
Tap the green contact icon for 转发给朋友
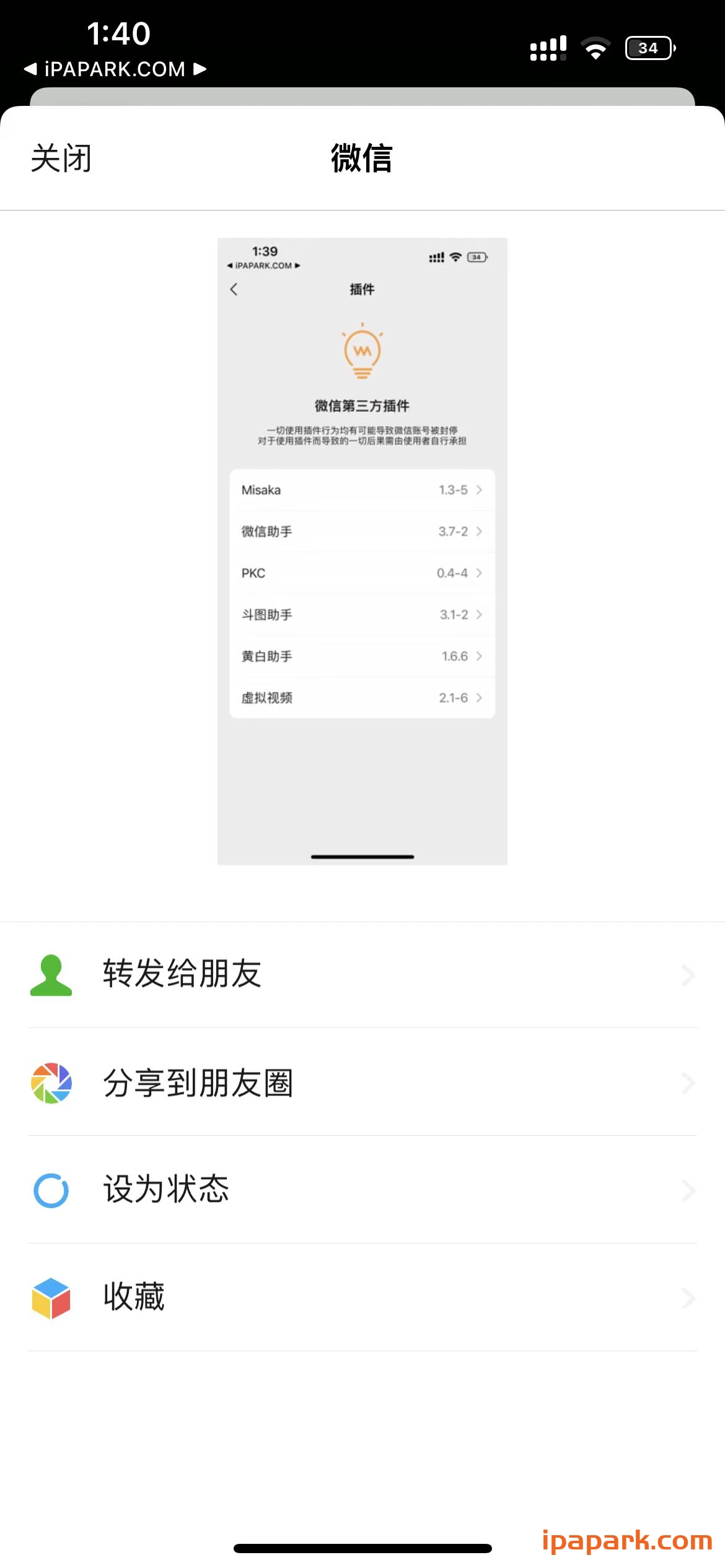coord(52,974)
